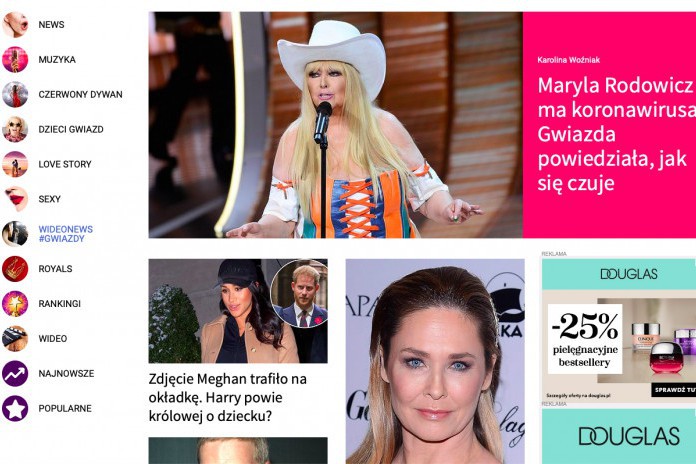This screenshot has width=696, height=464.
Task: Open the News section
Action: [51, 25]
